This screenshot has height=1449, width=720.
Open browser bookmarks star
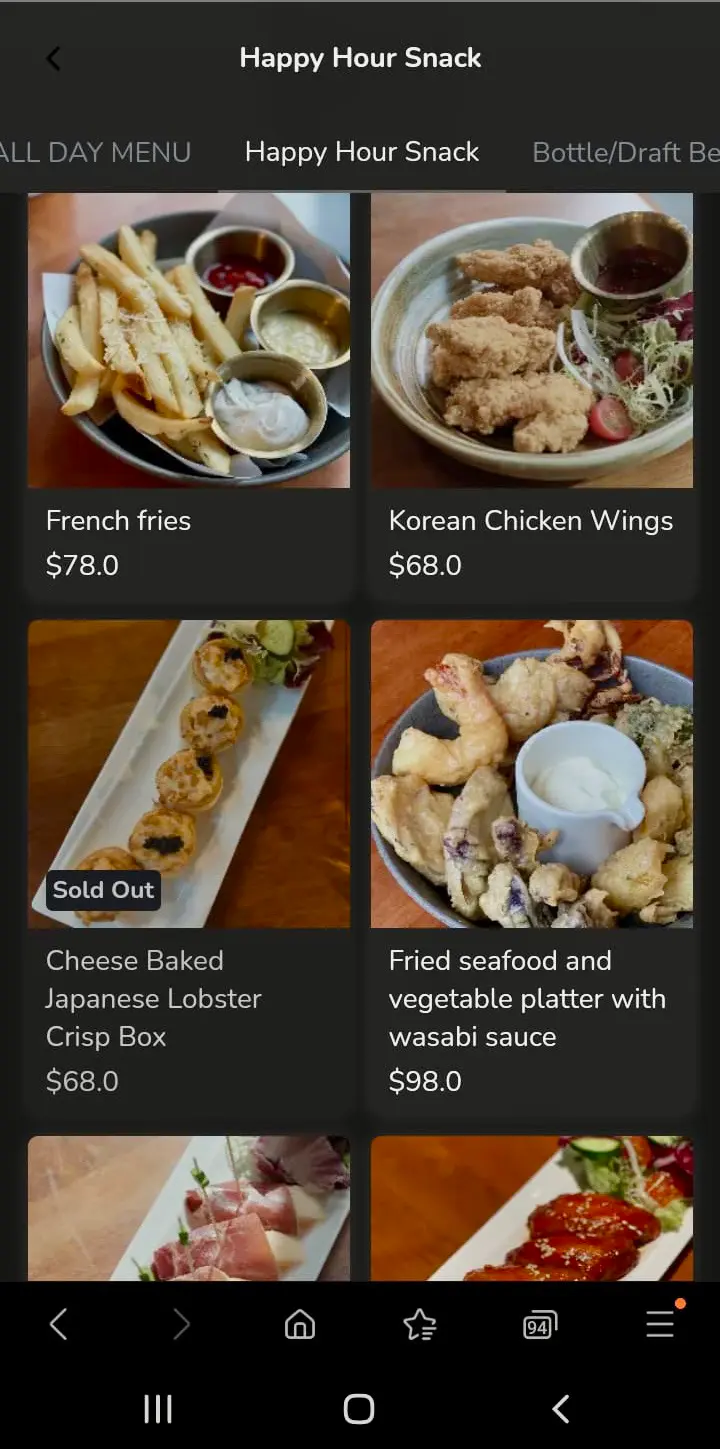click(x=419, y=1325)
